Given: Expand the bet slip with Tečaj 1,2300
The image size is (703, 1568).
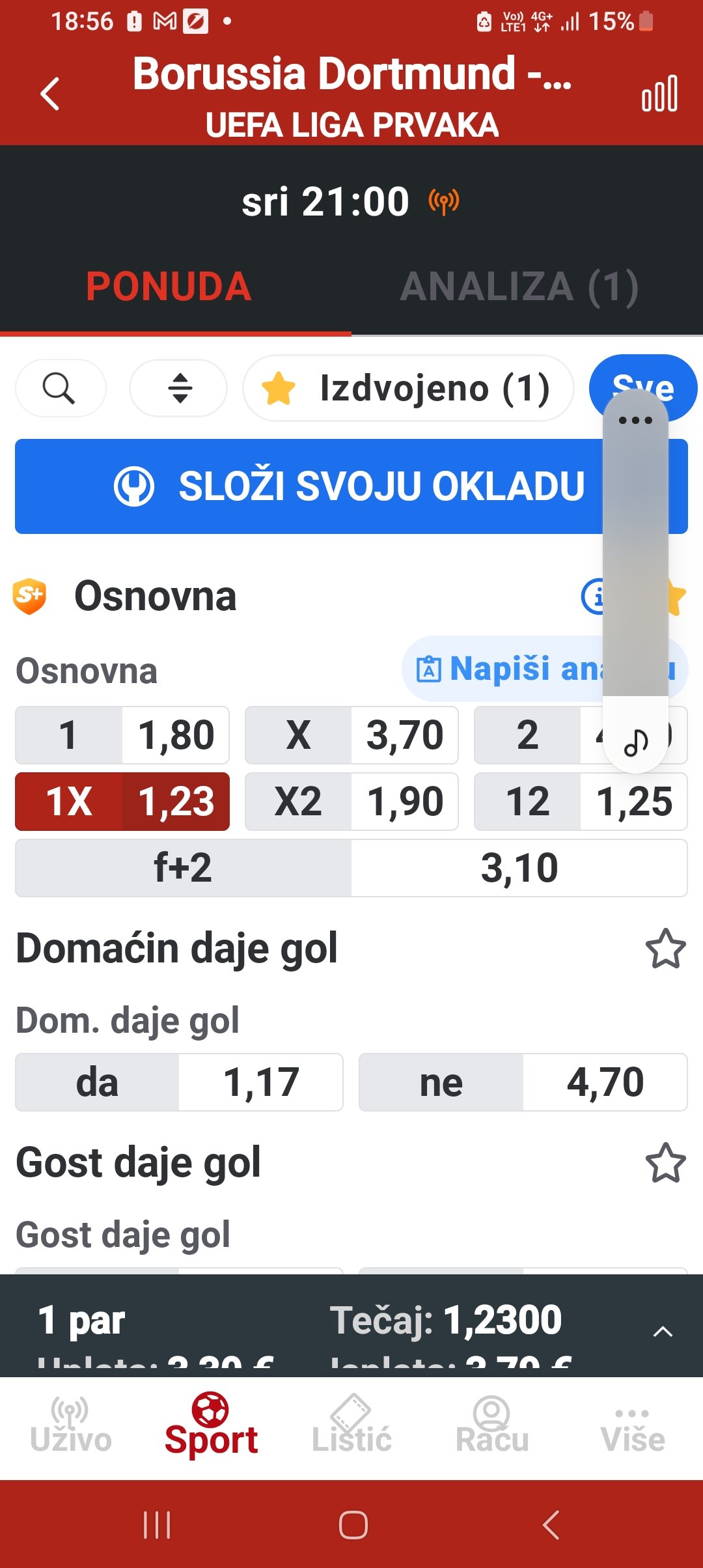Looking at the screenshot, I should [x=662, y=1332].
